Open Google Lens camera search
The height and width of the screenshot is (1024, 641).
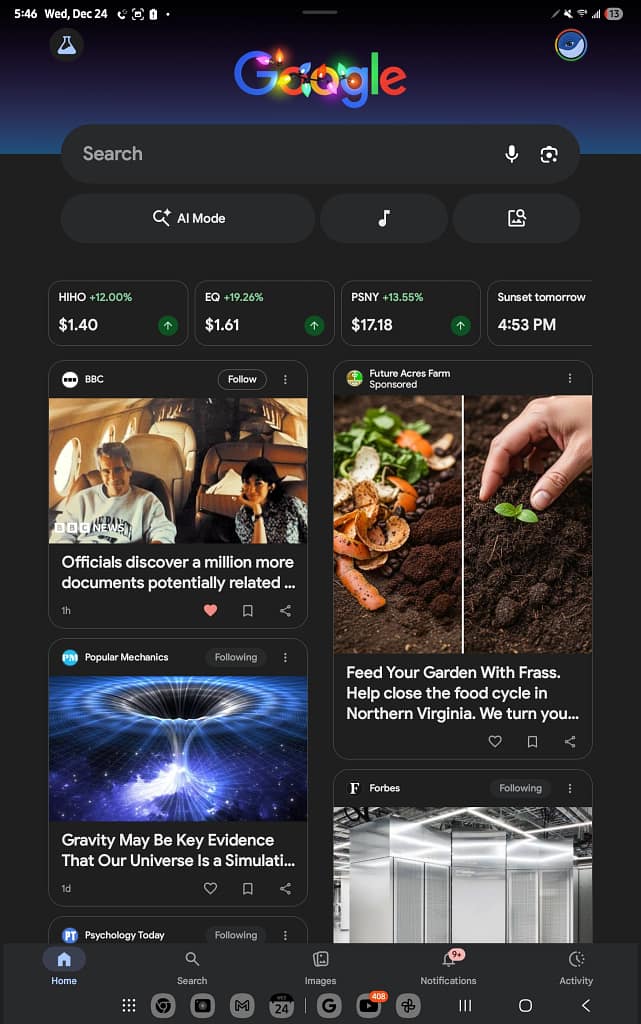point(548,154)
